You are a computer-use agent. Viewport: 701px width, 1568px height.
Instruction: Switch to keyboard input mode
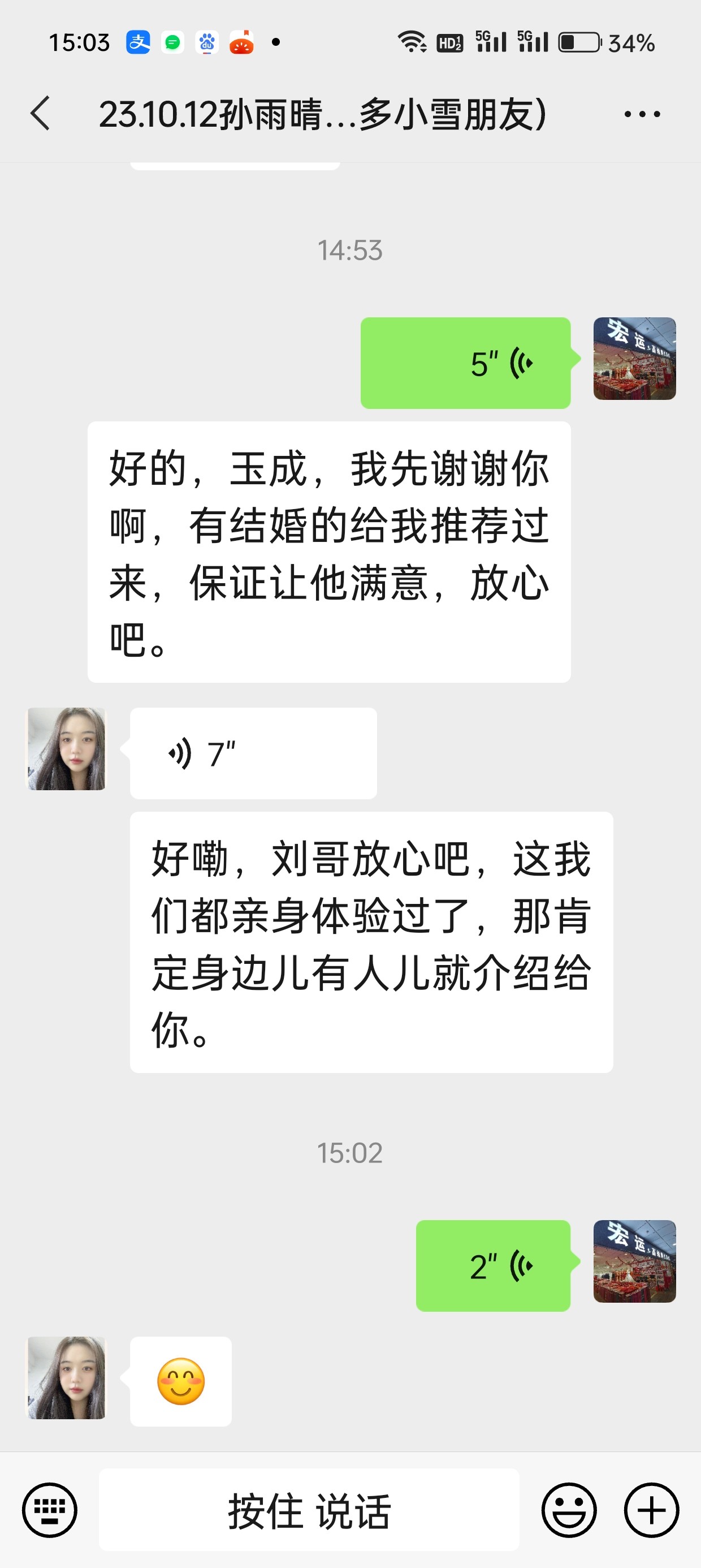[x=50, y=1510]
